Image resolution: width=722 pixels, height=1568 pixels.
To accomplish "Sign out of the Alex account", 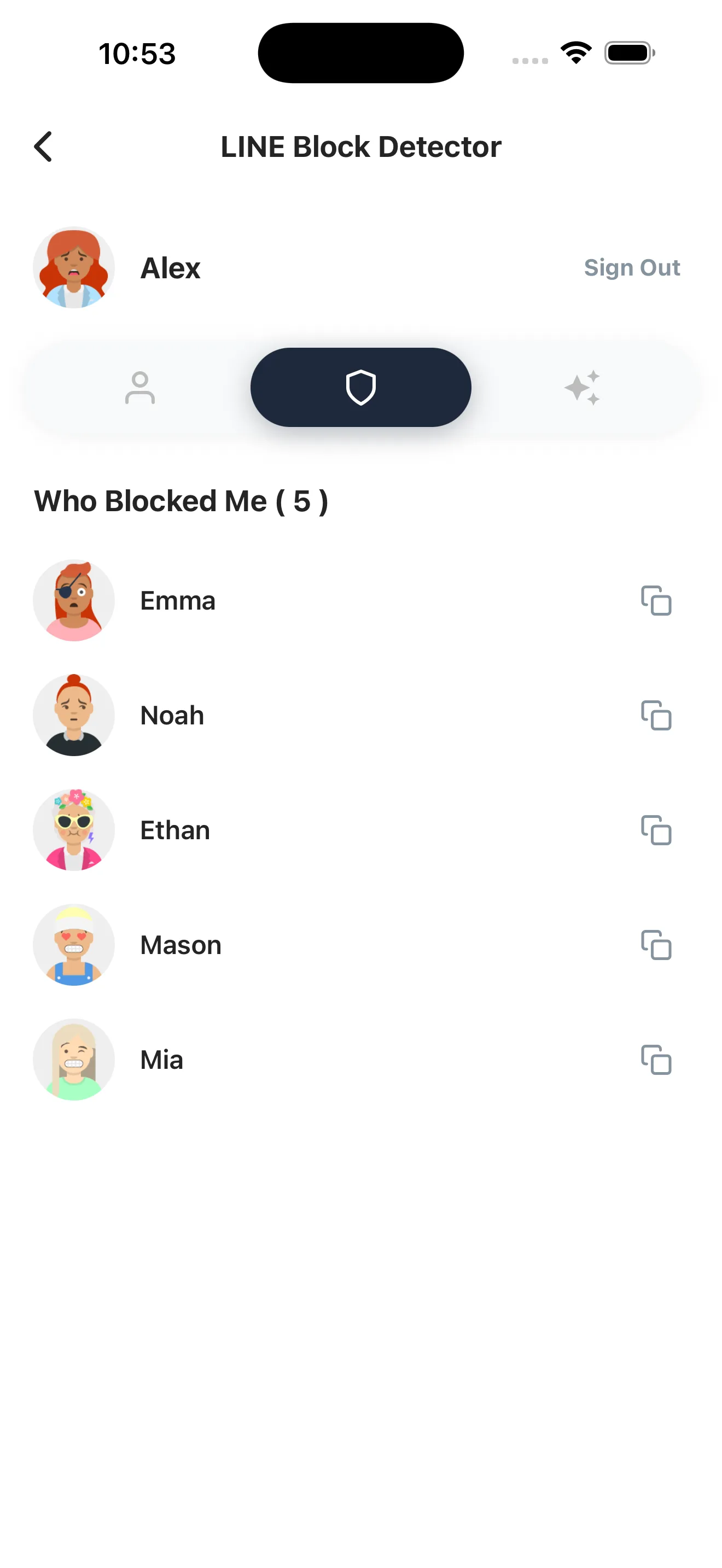I will 632,267.
